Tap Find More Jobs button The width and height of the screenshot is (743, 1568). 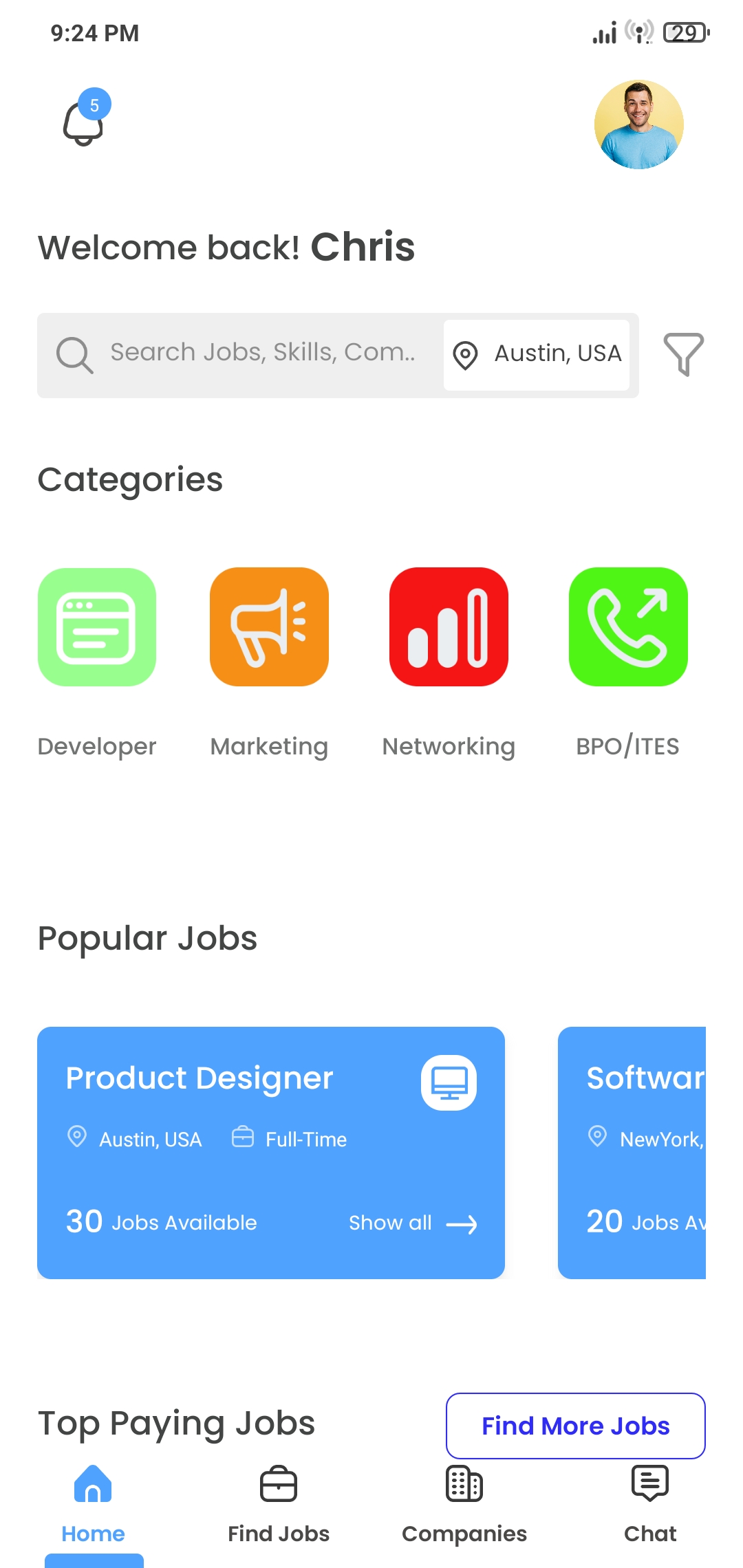pyautogui.click(x=575, y=1426)
